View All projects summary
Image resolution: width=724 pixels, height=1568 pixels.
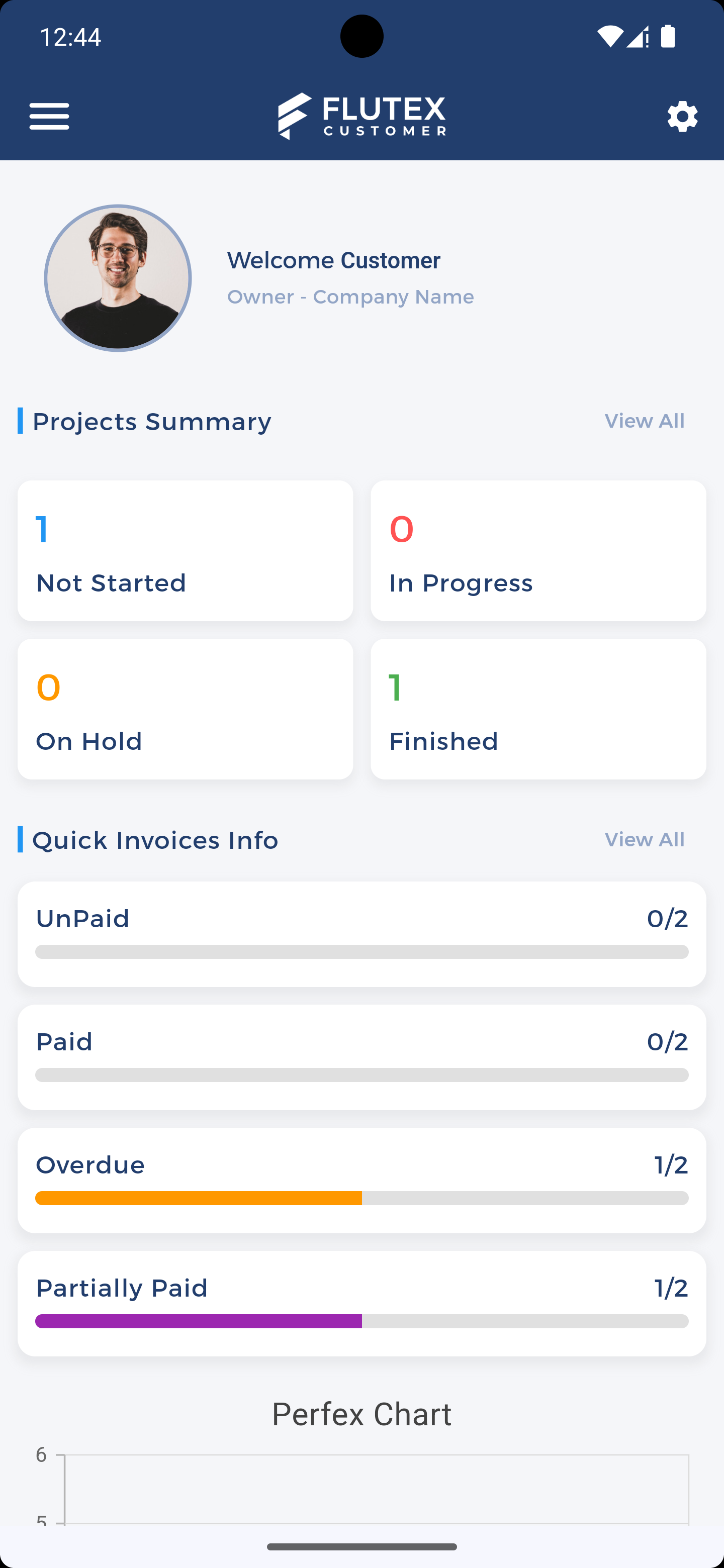[644, 421]
